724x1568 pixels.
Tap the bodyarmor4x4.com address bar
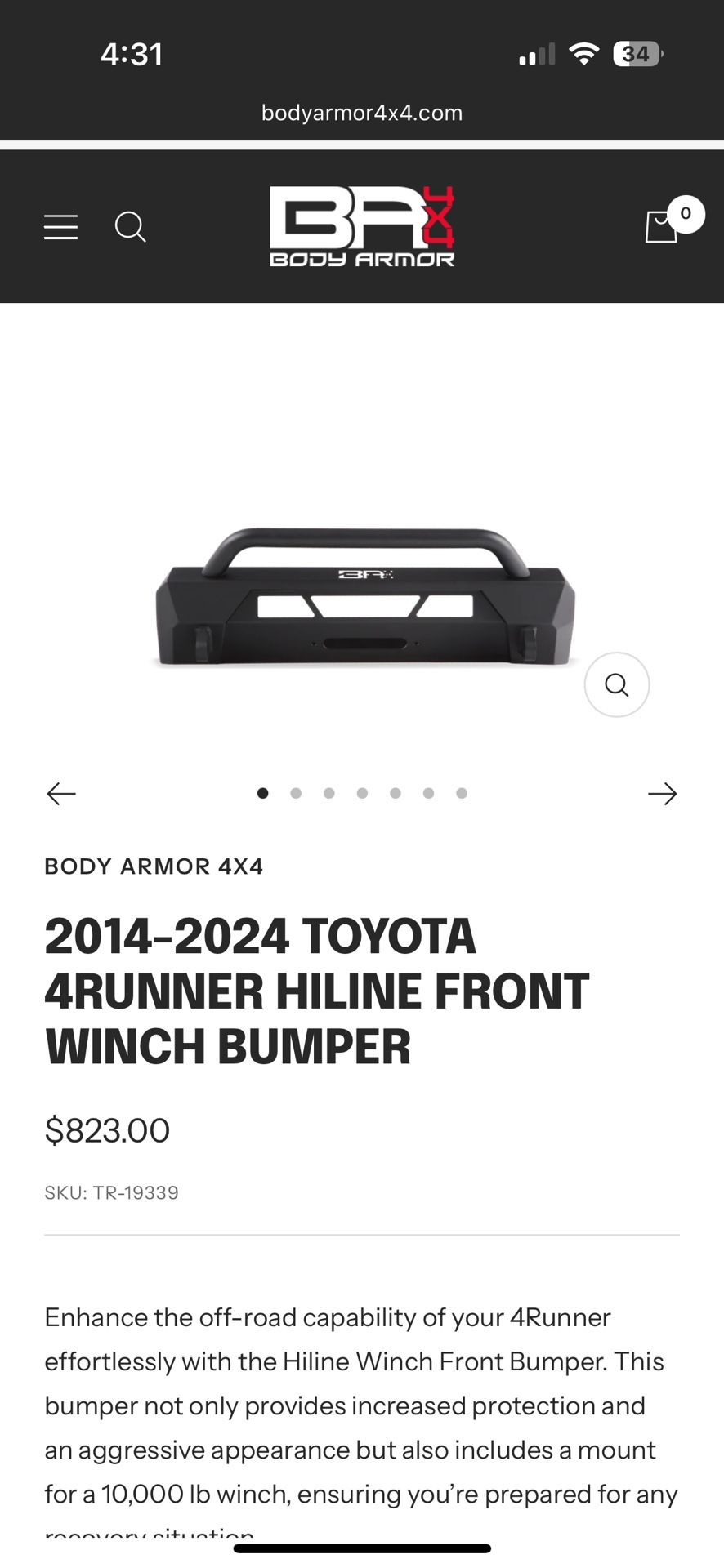(362, 113)
